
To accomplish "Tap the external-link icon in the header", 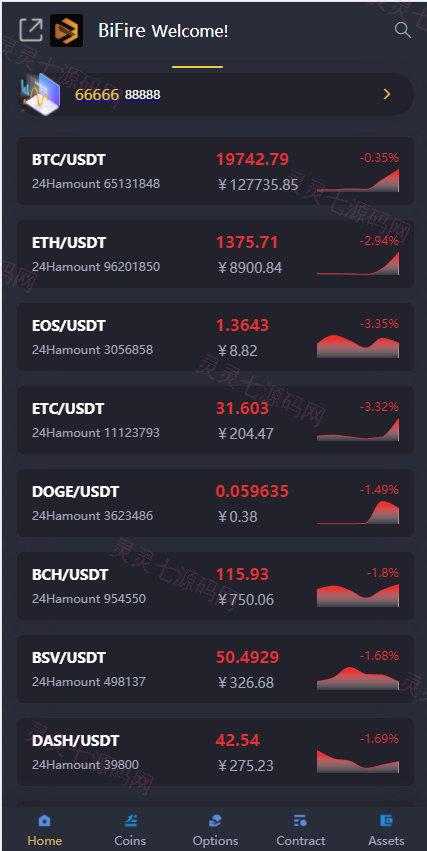I will click(x=31, y=30).
